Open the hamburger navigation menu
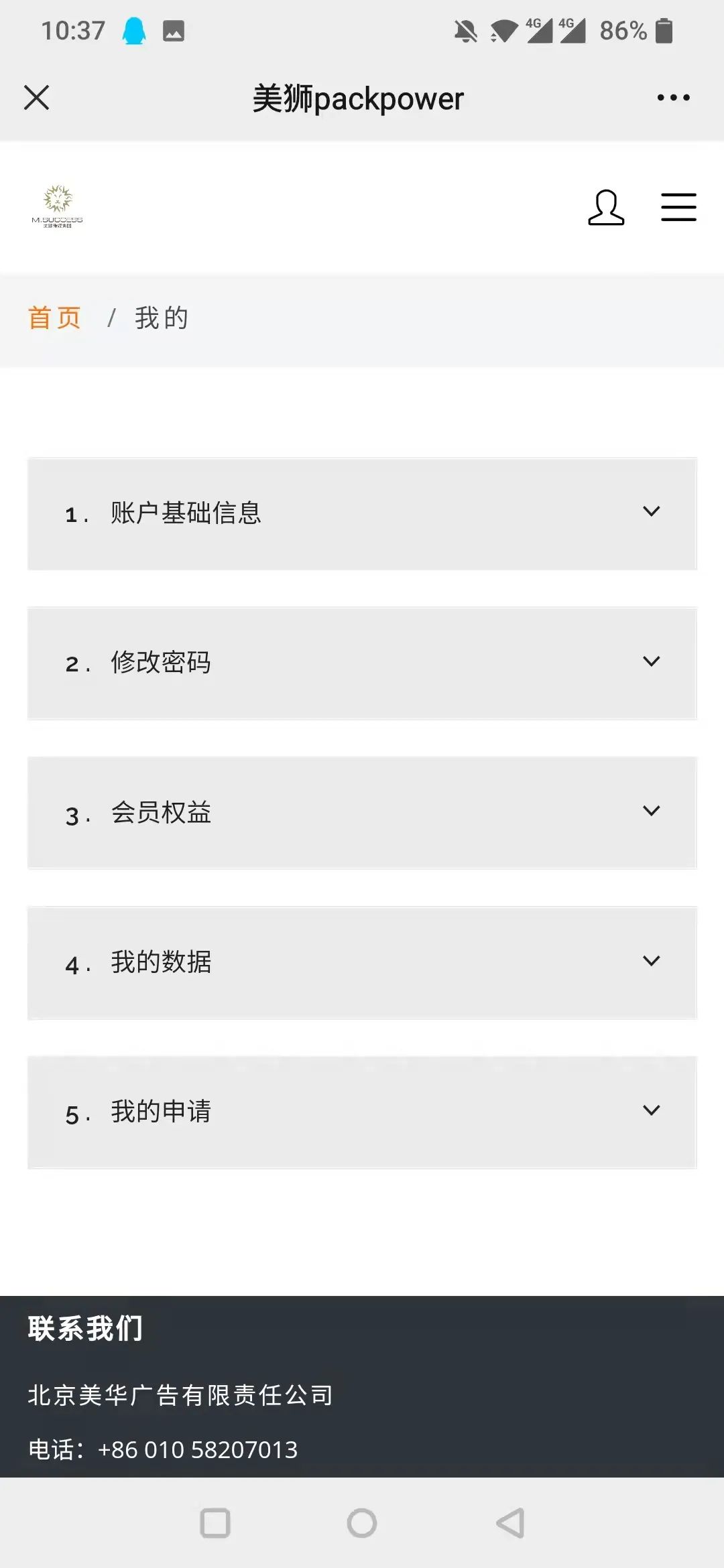 [678, 207]
